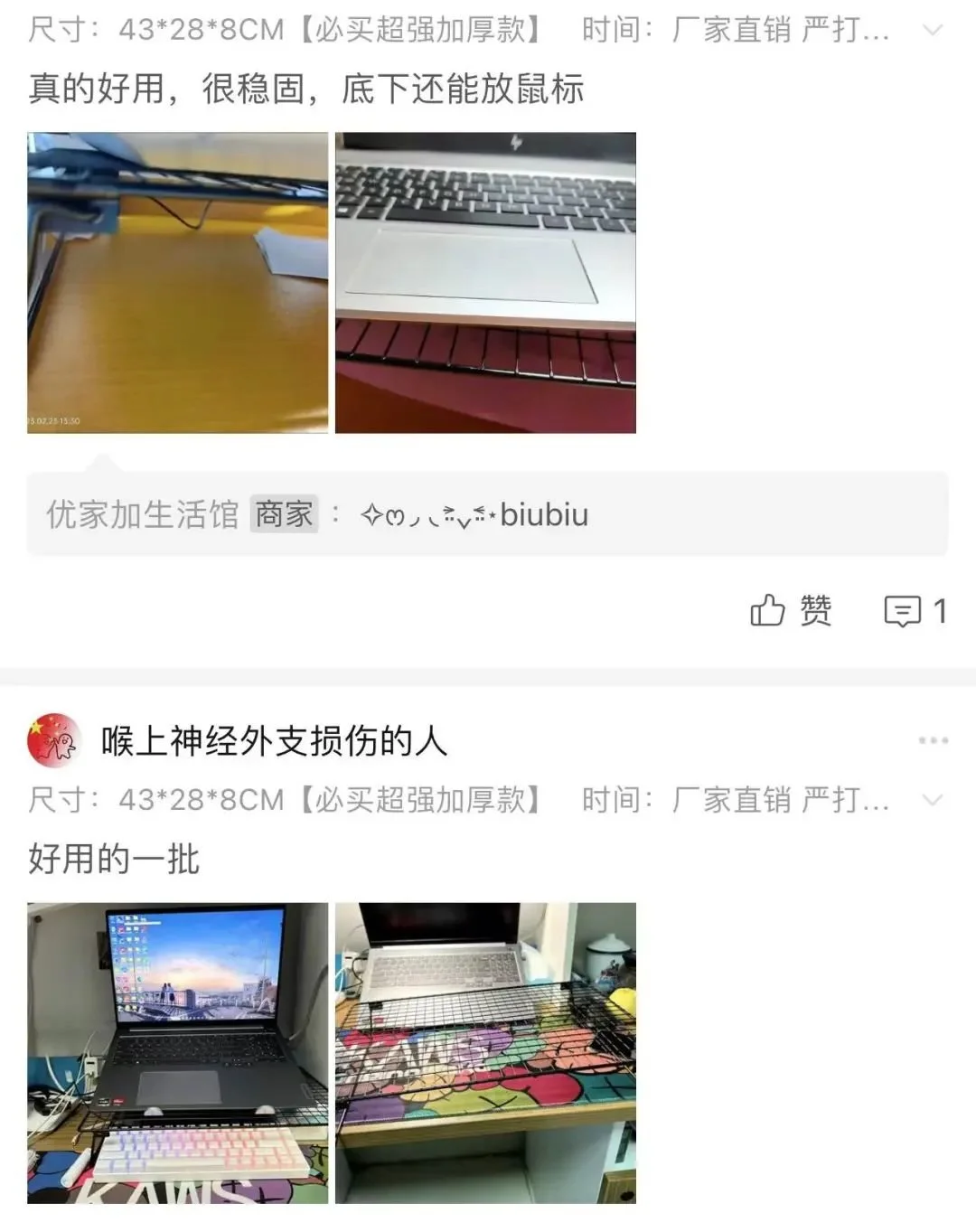Open comments on the first review
The image size is (976, 1232).
915,611
